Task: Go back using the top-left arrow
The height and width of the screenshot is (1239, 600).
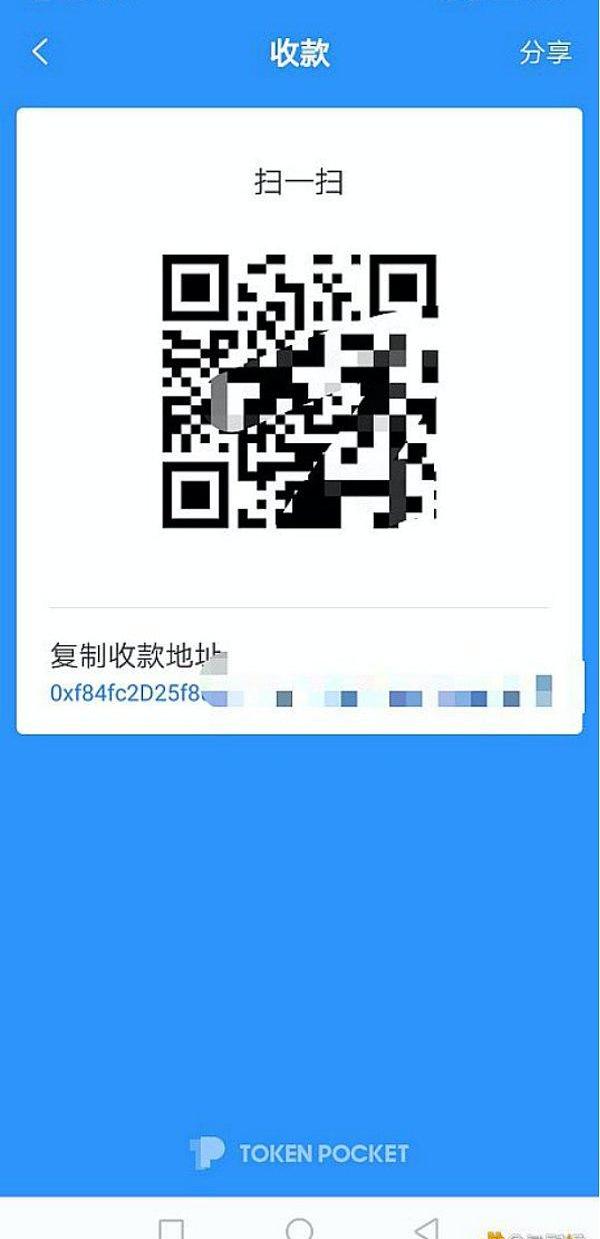Action: click(x=40, y=52)
